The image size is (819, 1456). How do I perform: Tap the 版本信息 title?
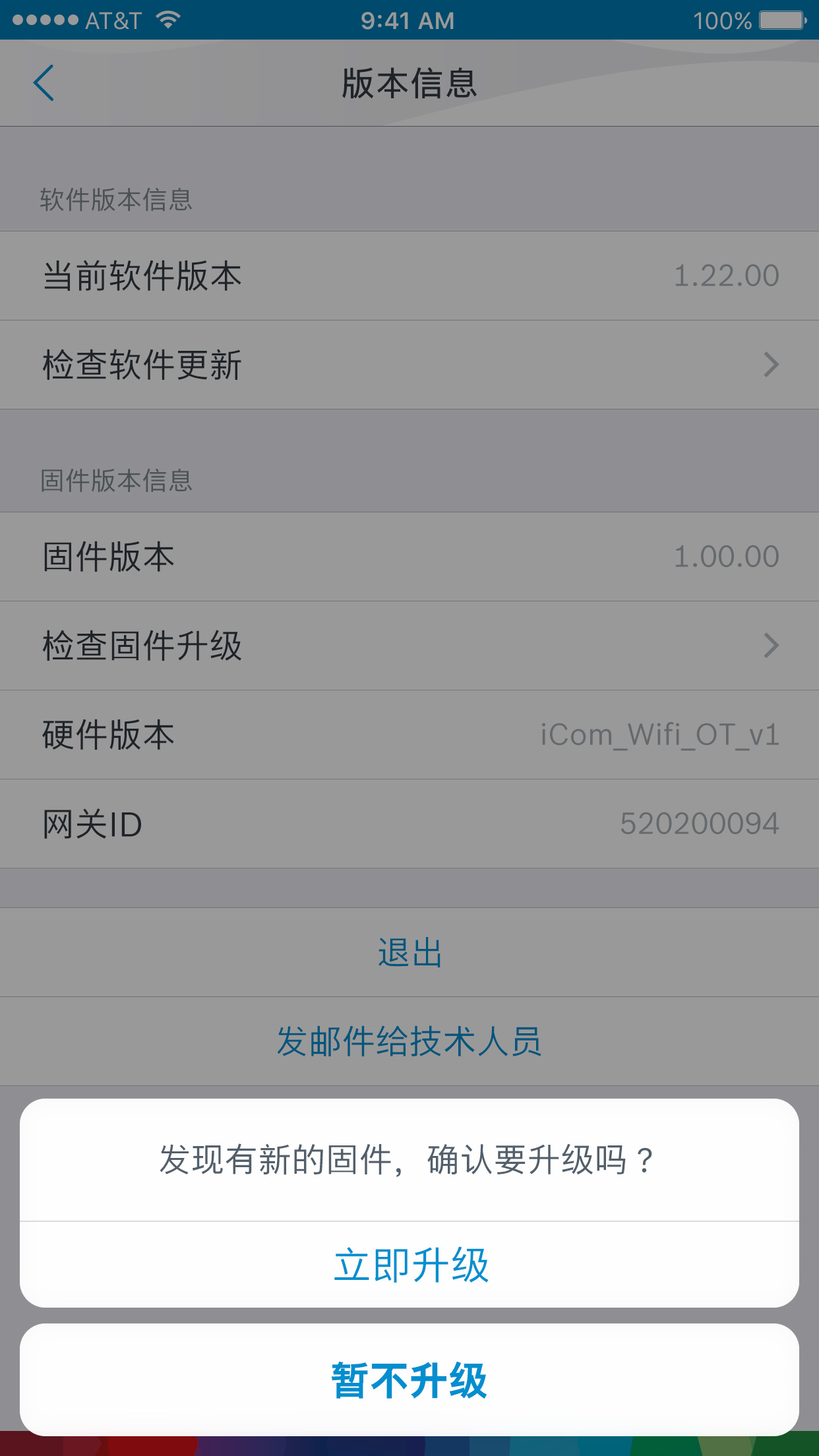pyautogui.click(x=409, y=84)
